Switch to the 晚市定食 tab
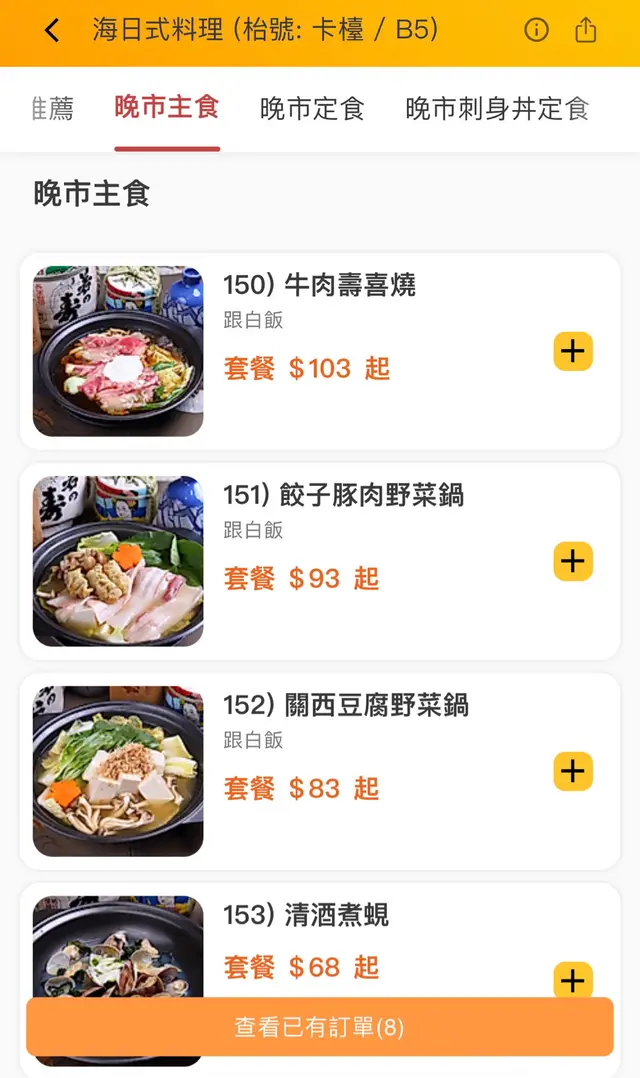640x1078 pixels. pyautogui.click(x=312, y=109)
